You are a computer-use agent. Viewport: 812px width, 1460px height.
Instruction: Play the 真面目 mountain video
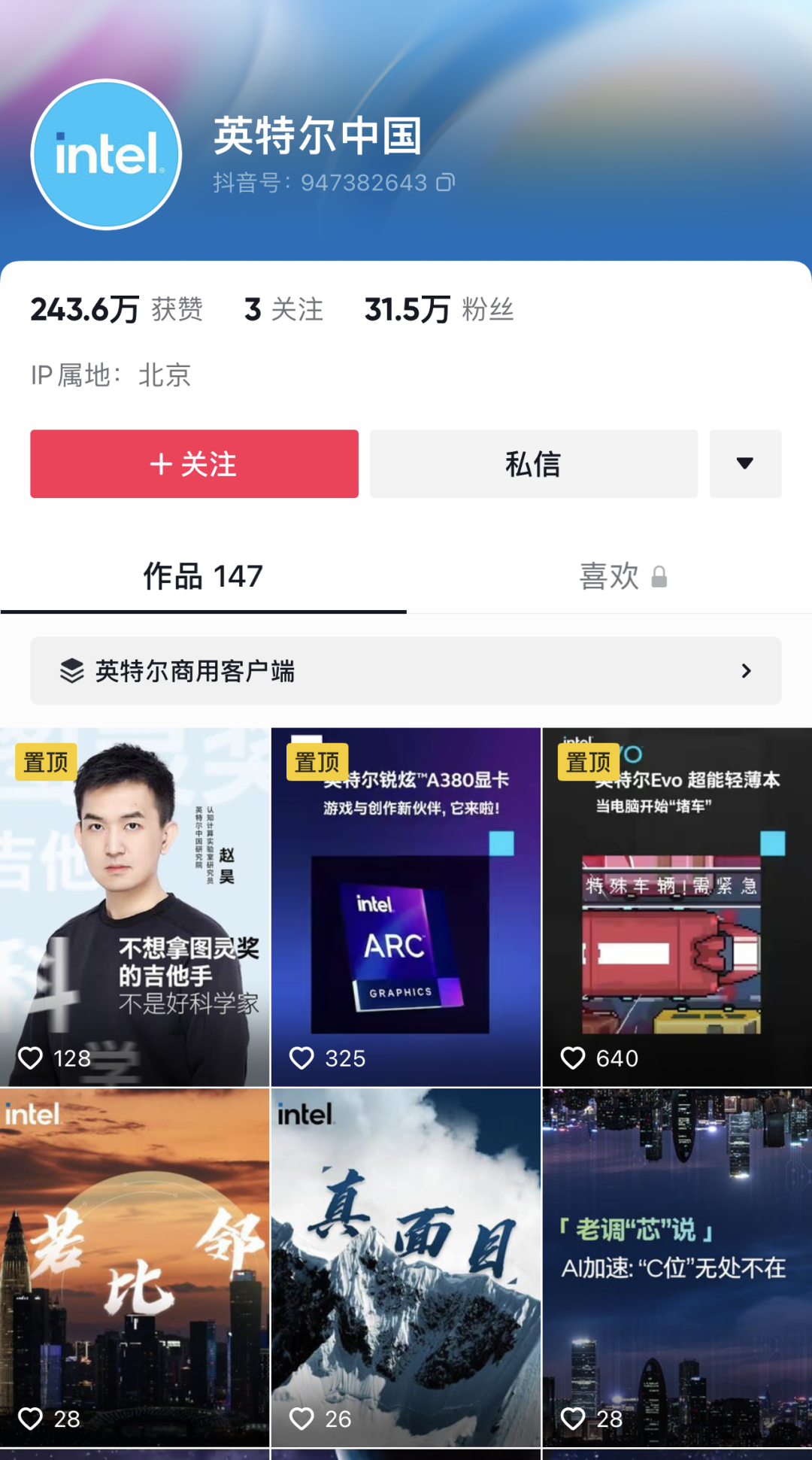(405, 1267)
